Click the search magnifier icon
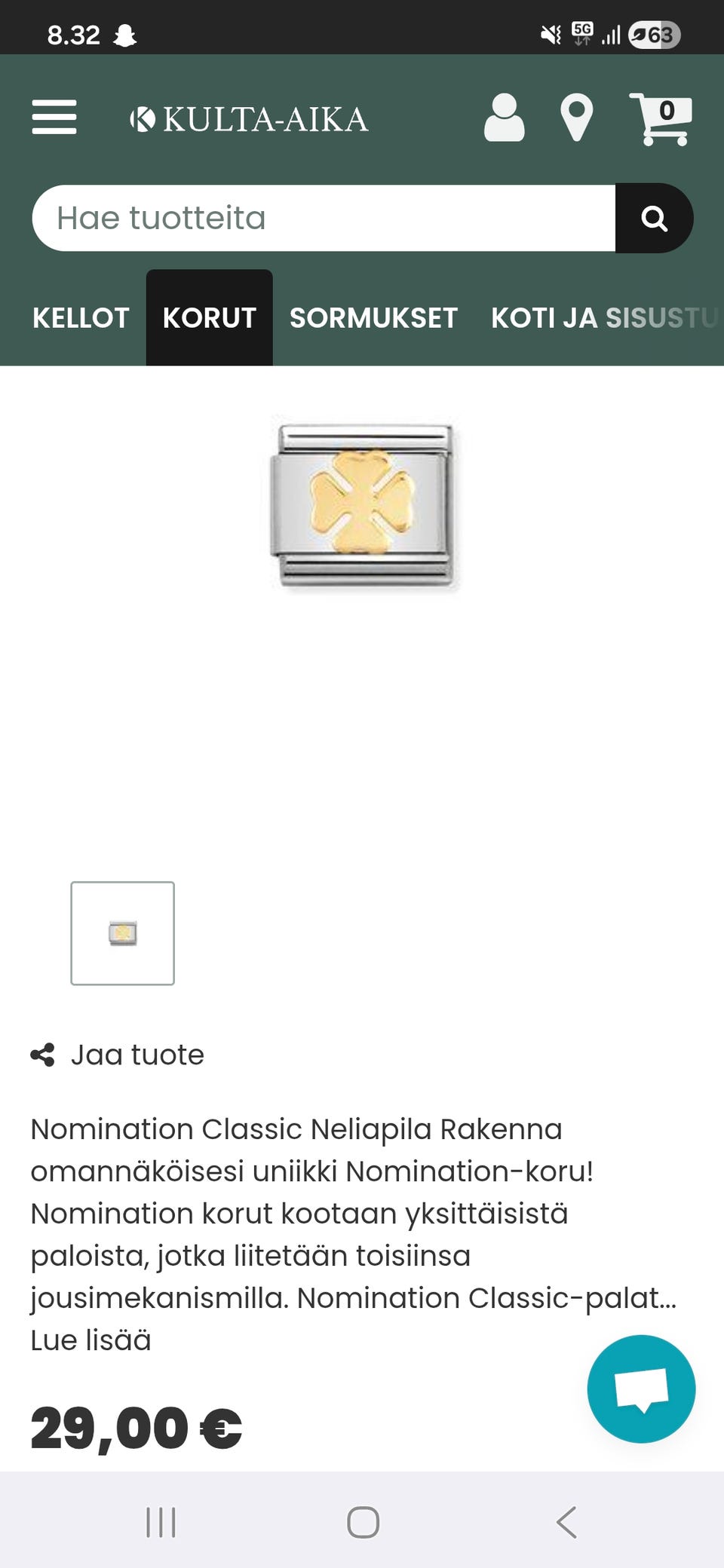 pyautogui.click(x=655, y=218)
